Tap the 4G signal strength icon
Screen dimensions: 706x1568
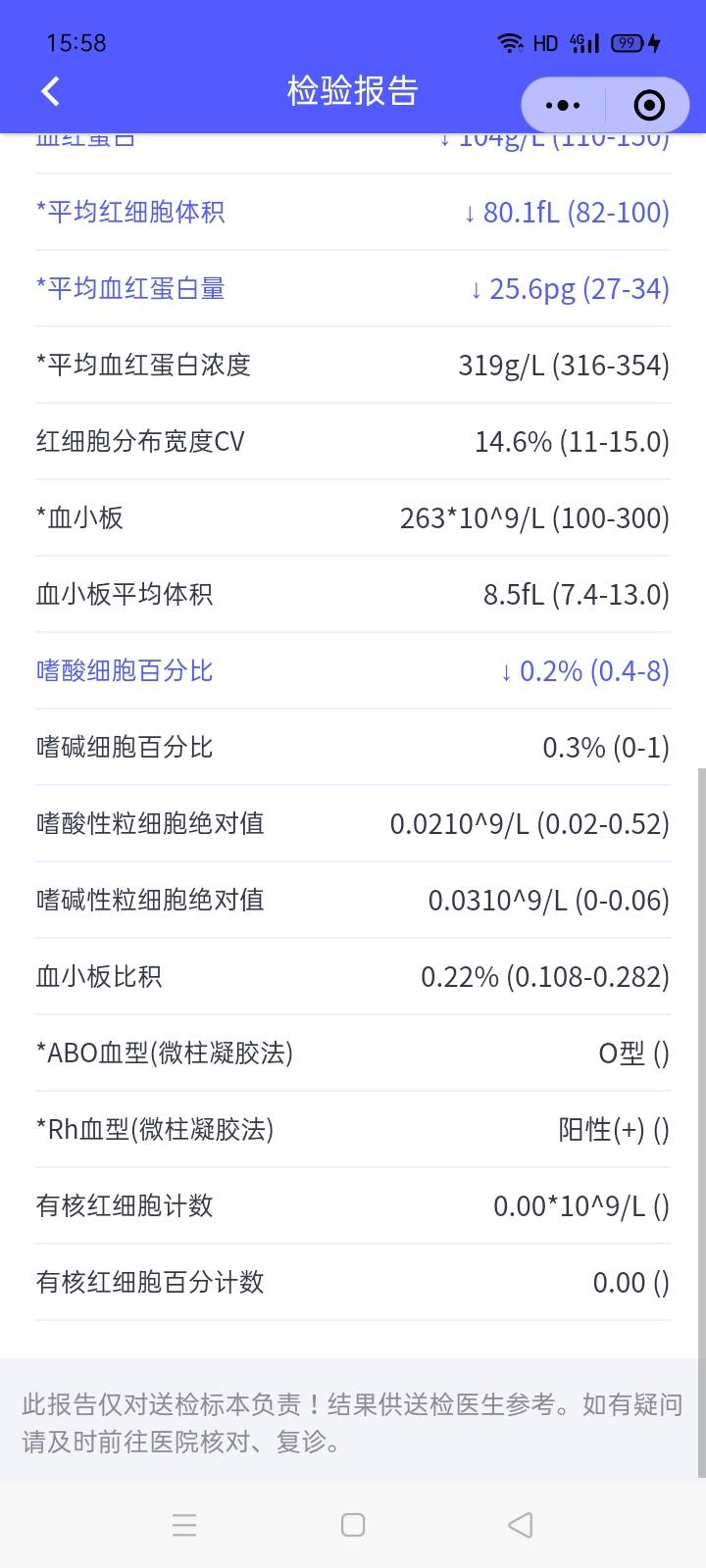click(x=580, y=42)
